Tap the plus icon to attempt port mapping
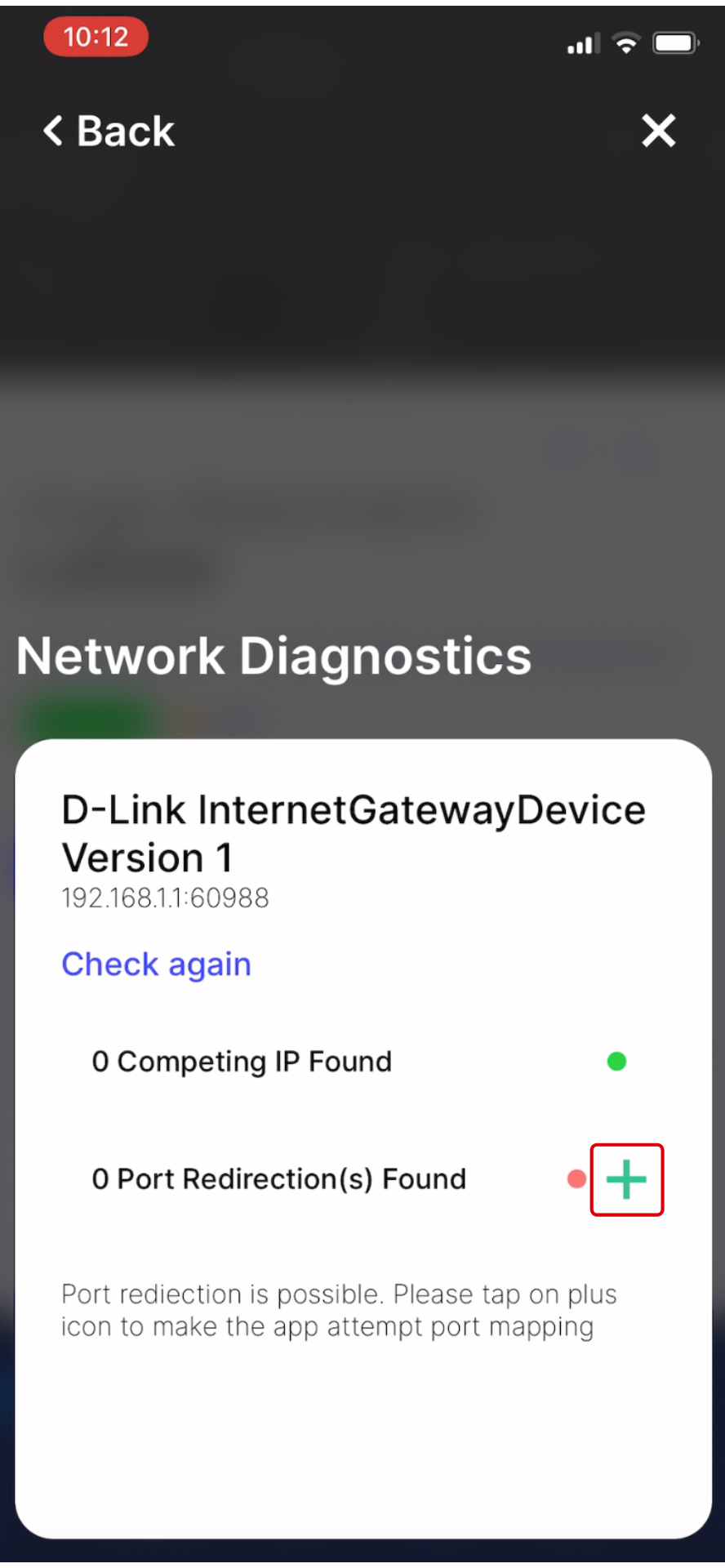Image resolution: width=725 pixels, height=1568 pixels. tap(626, 1179)
